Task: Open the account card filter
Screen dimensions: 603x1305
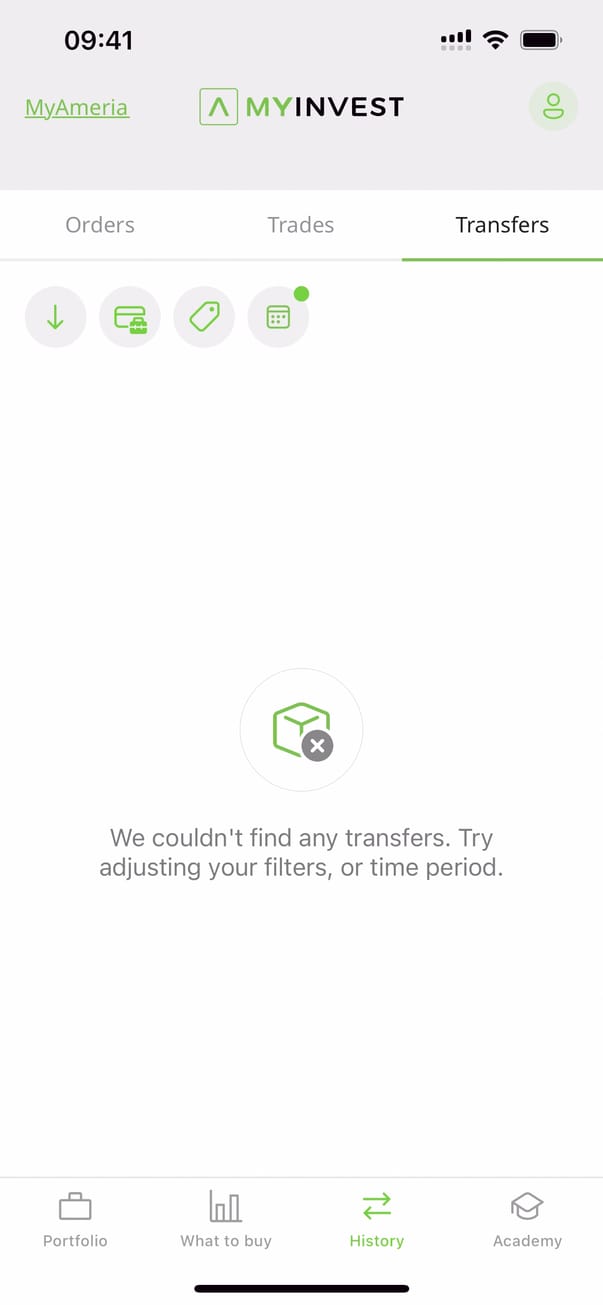Action: (130, 318)
